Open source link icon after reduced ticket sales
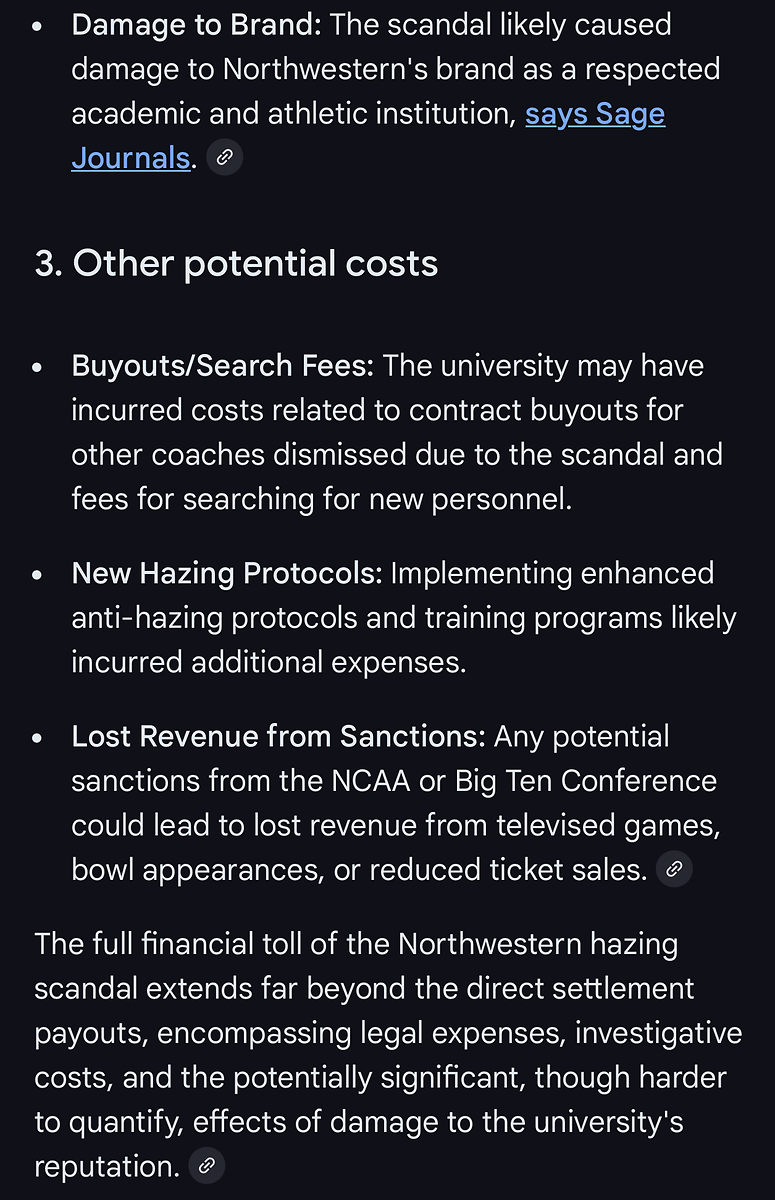The height and width of the screenshot is (1200, 775). tap(674, 869)
